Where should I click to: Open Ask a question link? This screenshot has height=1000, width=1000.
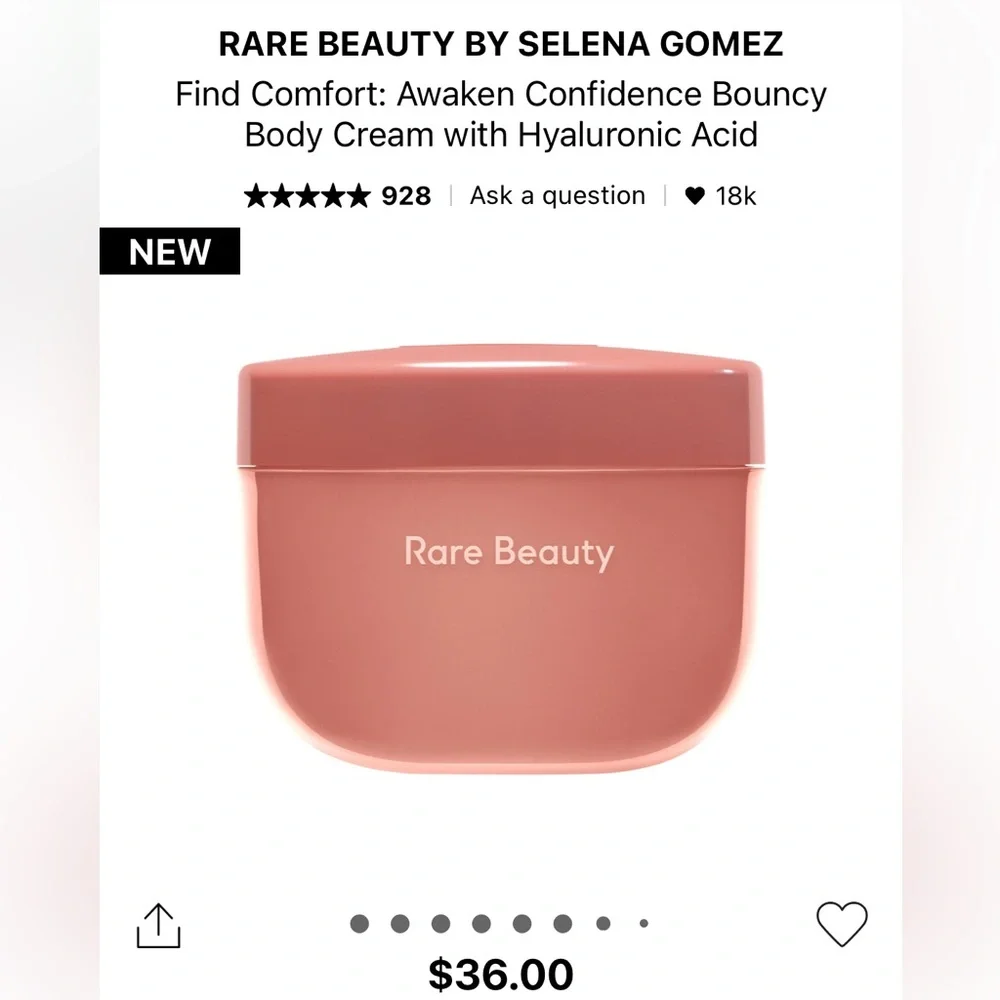point(557,195)
